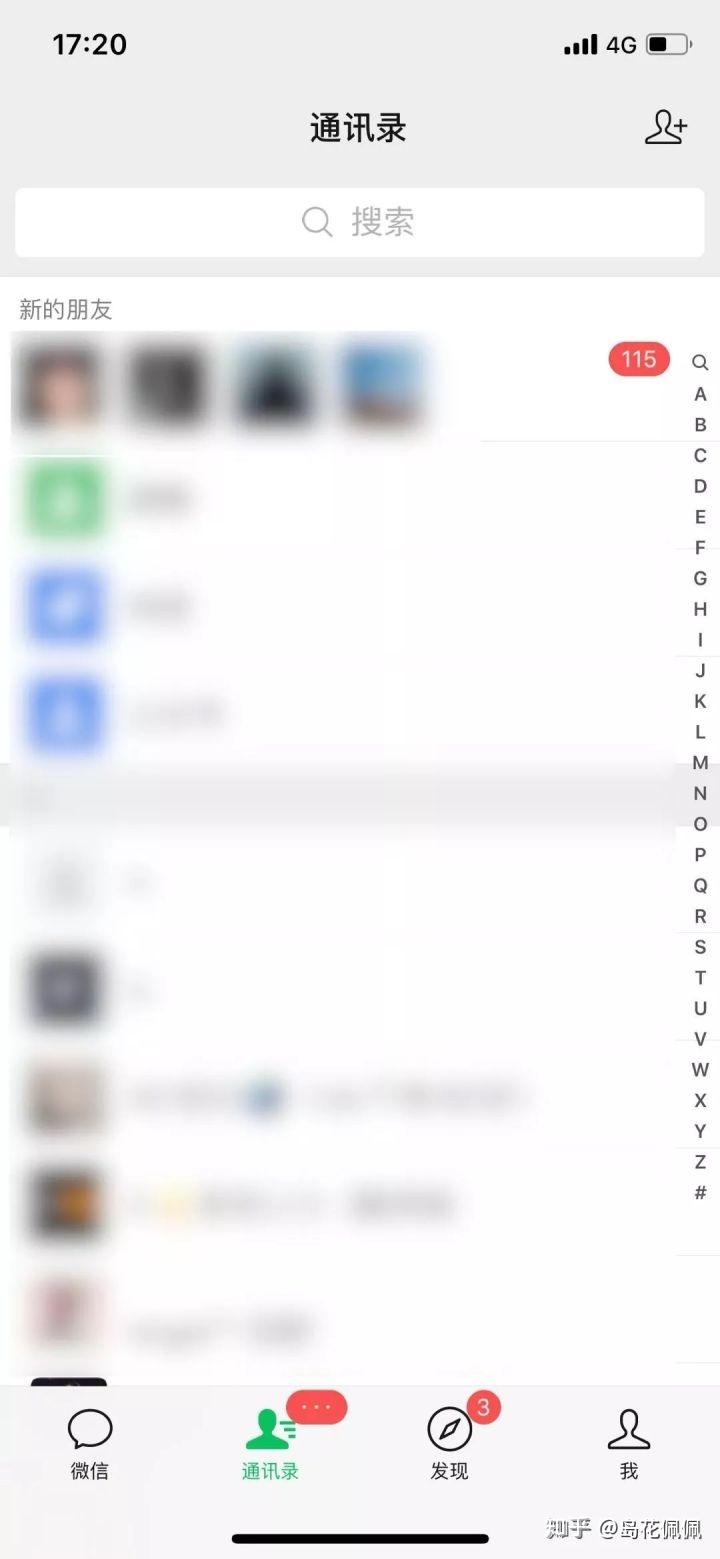This screenshot has width=720, height=1559.
Task: Jump to letter H in the index
Action: pyautogui.click(x=700, y=609)
